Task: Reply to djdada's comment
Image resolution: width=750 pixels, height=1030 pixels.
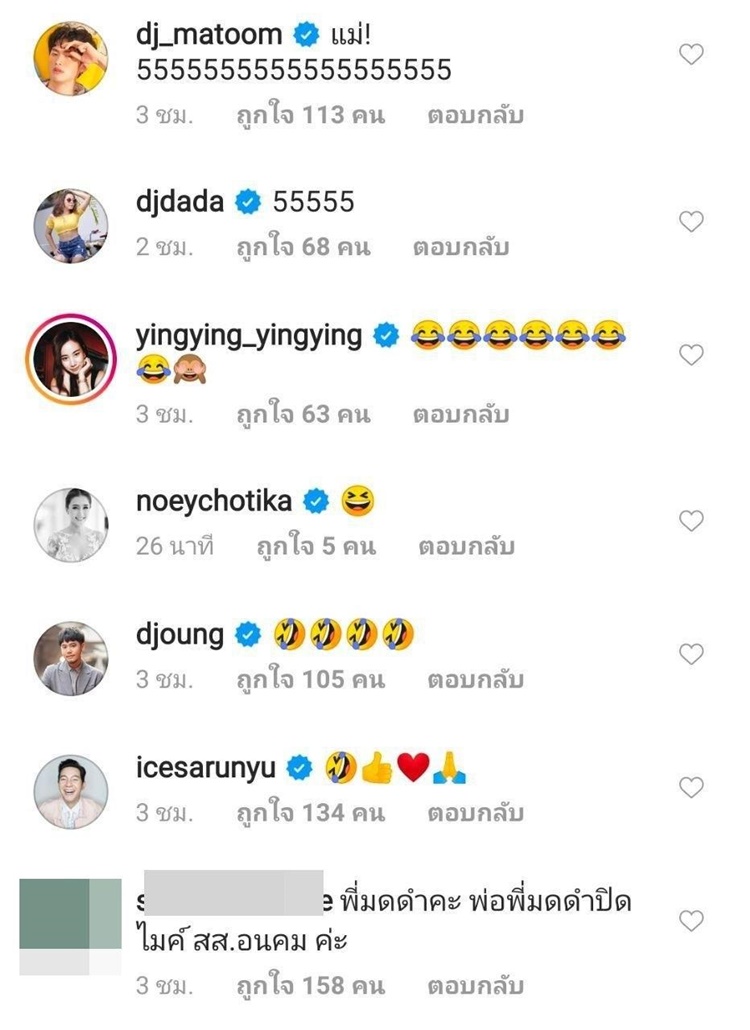Action: (461, 247)
